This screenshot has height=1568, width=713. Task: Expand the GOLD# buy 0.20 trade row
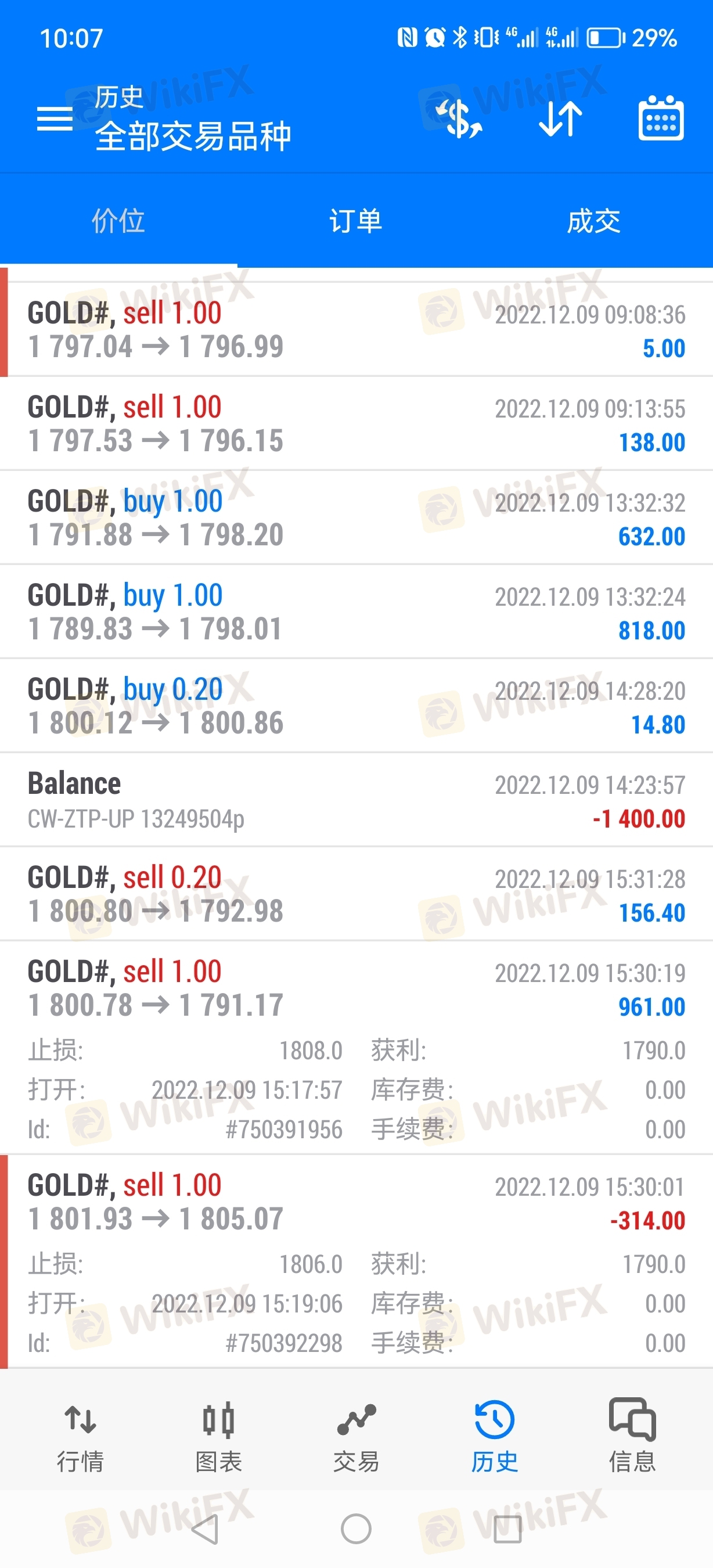(356, 706)
